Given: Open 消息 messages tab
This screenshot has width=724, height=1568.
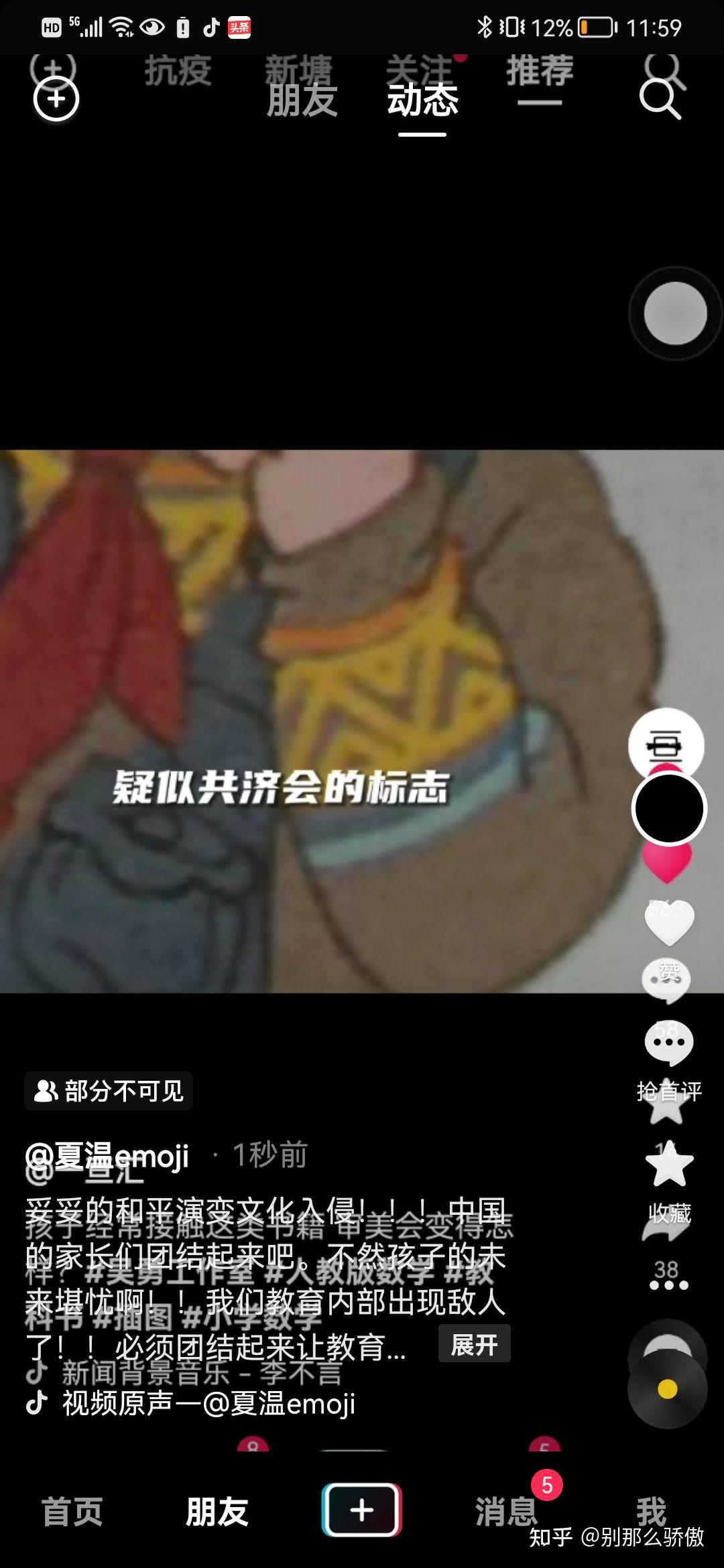Looking at the screenshot, I should [506, 1512].
